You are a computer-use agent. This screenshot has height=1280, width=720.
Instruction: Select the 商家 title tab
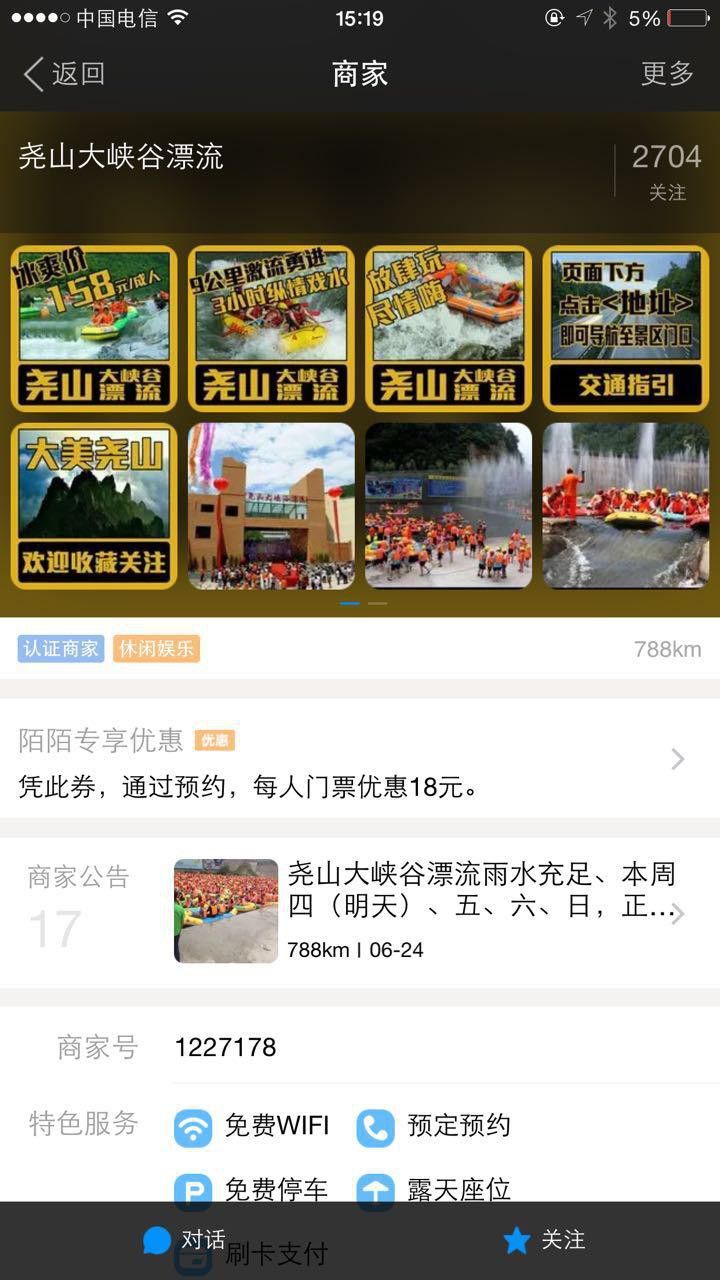coord(359,74)
